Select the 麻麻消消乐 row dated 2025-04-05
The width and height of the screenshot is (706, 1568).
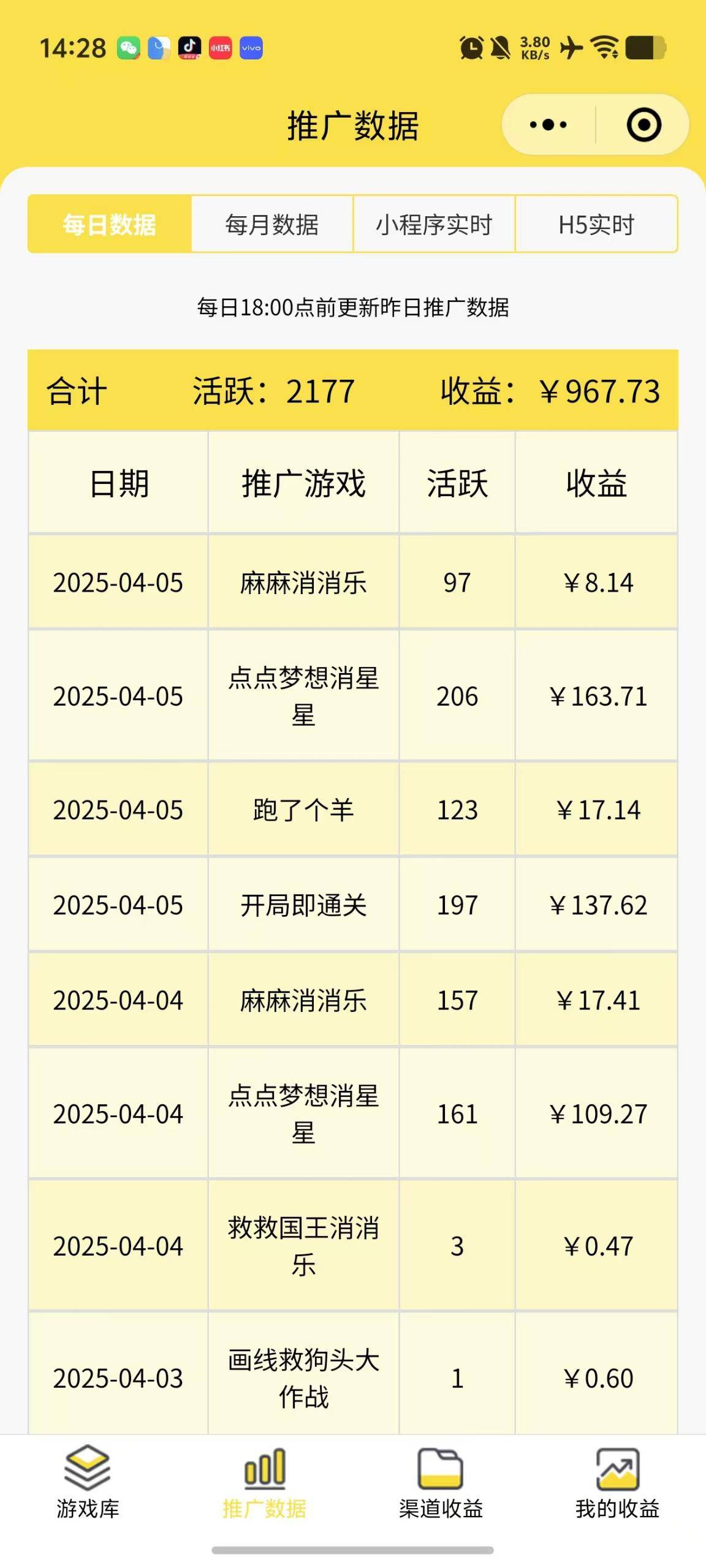(353, 583)
